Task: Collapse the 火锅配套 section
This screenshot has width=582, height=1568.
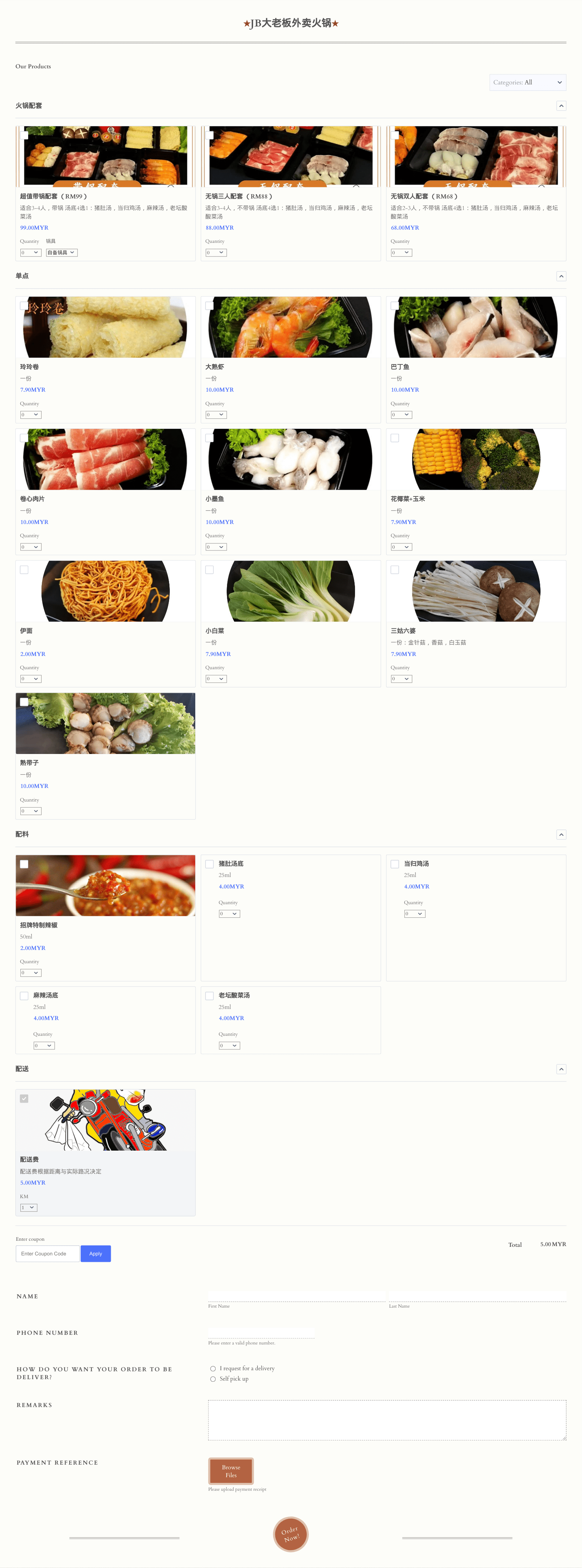Action: (x=561, y=106)
